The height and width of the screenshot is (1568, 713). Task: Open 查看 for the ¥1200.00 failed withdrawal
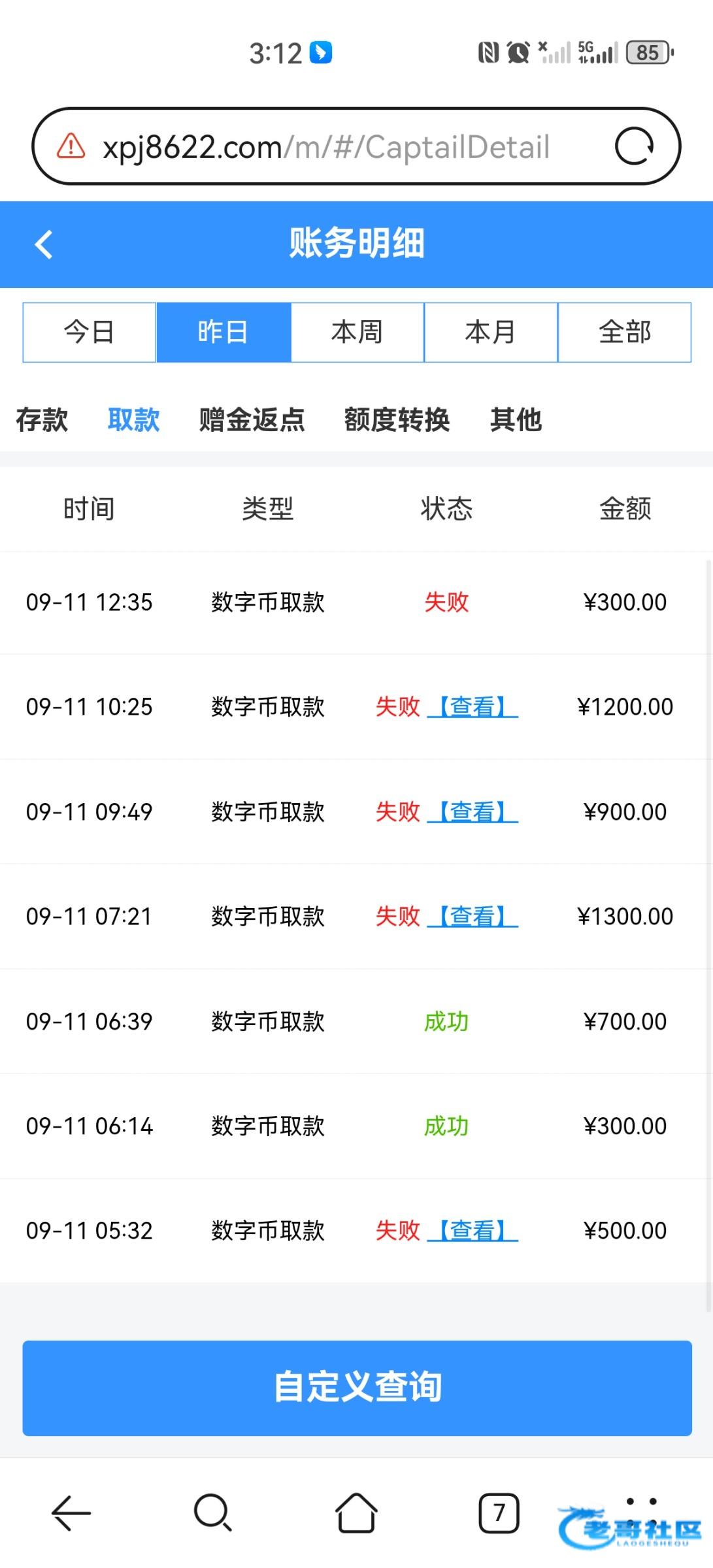click(x=473, y=706)
